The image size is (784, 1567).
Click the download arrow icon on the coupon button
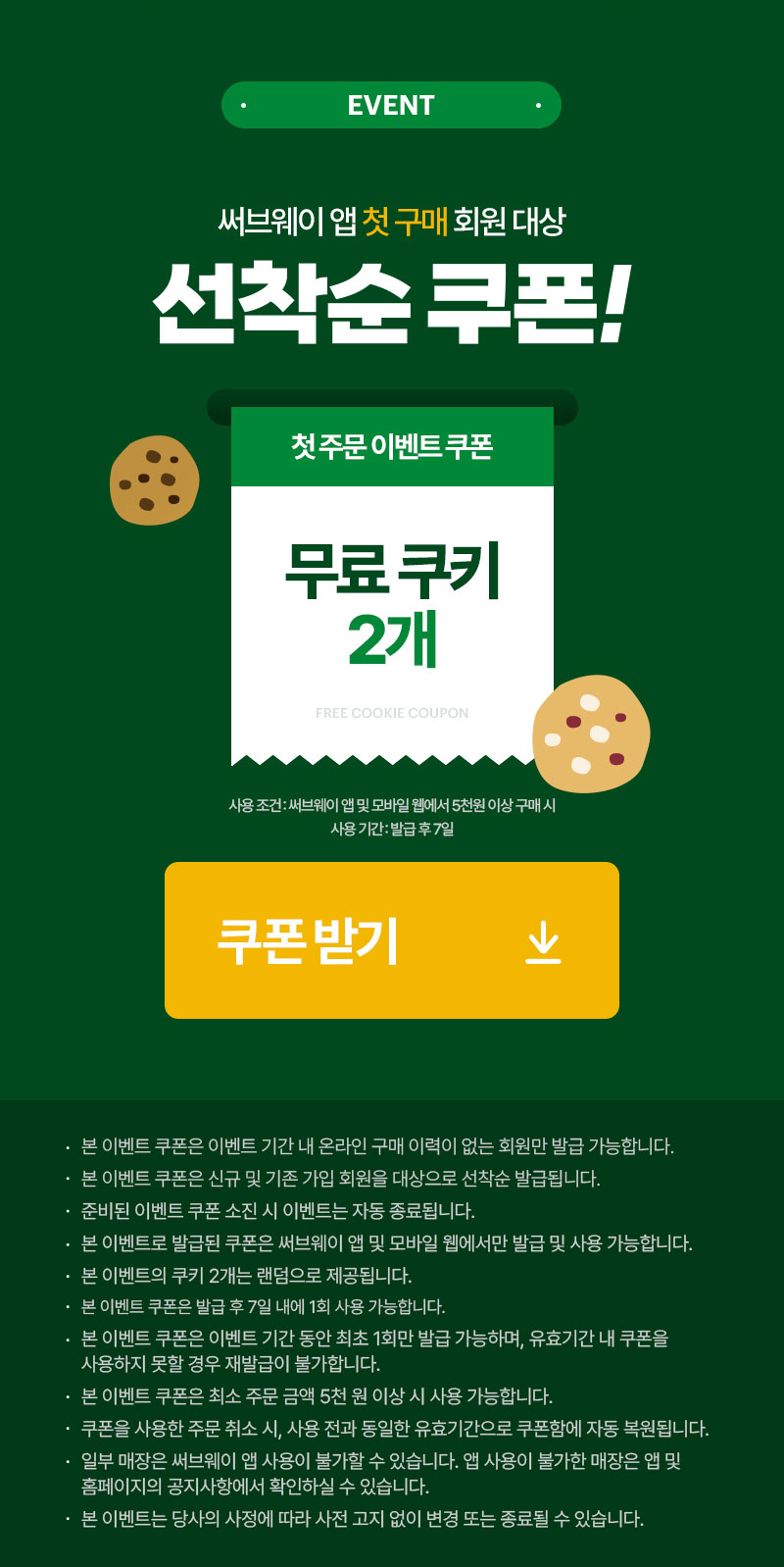pyautogui.click(x=543, y=943)
